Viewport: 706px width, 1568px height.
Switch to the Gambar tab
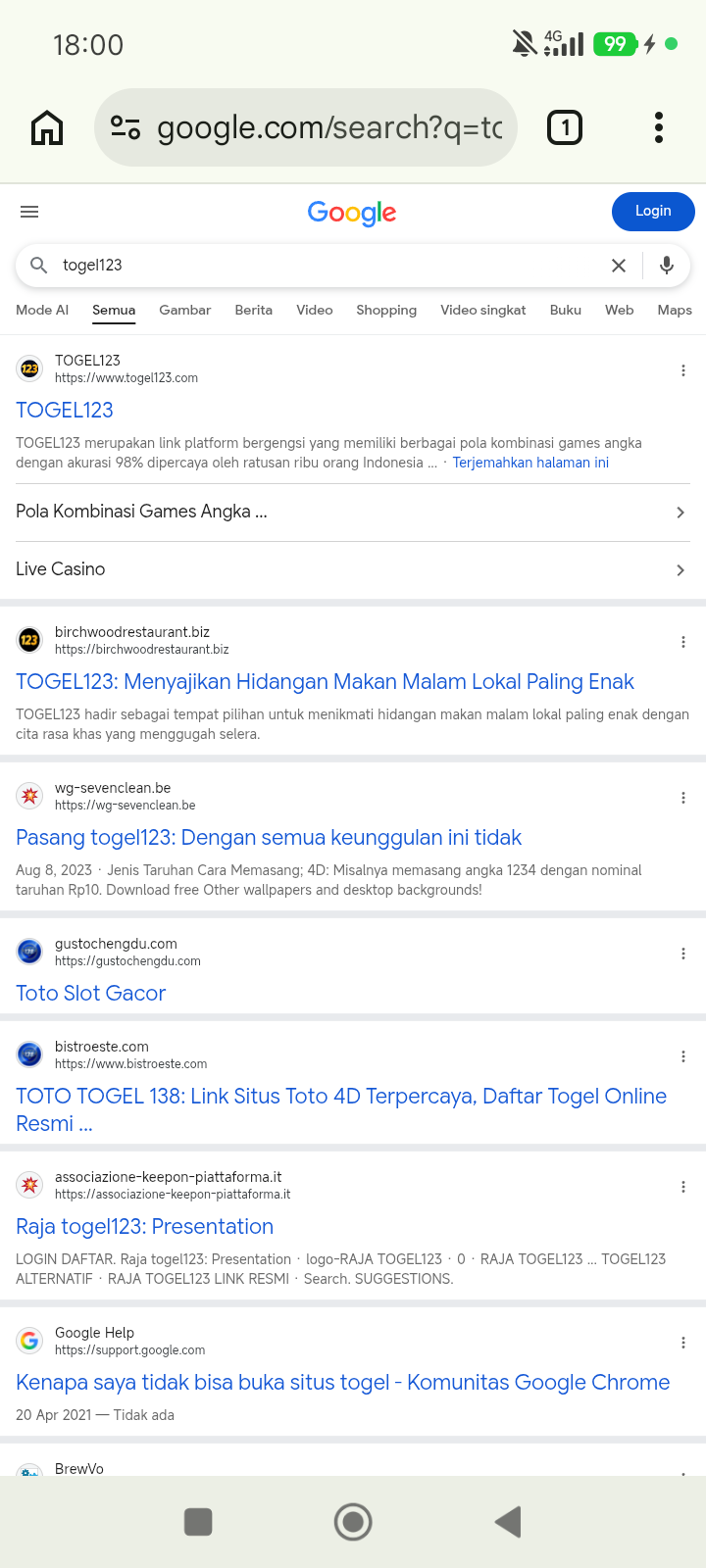tap(184, 310)
